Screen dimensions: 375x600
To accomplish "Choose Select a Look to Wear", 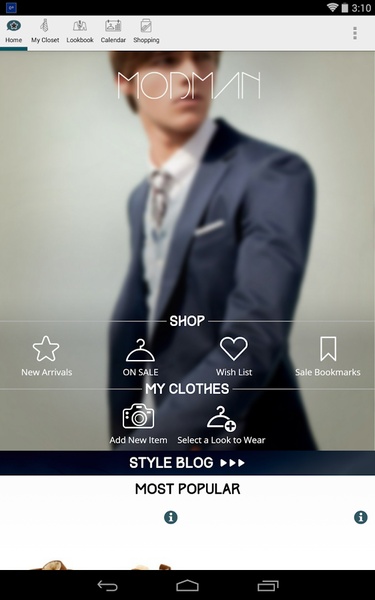I will [x=221, y=425].
